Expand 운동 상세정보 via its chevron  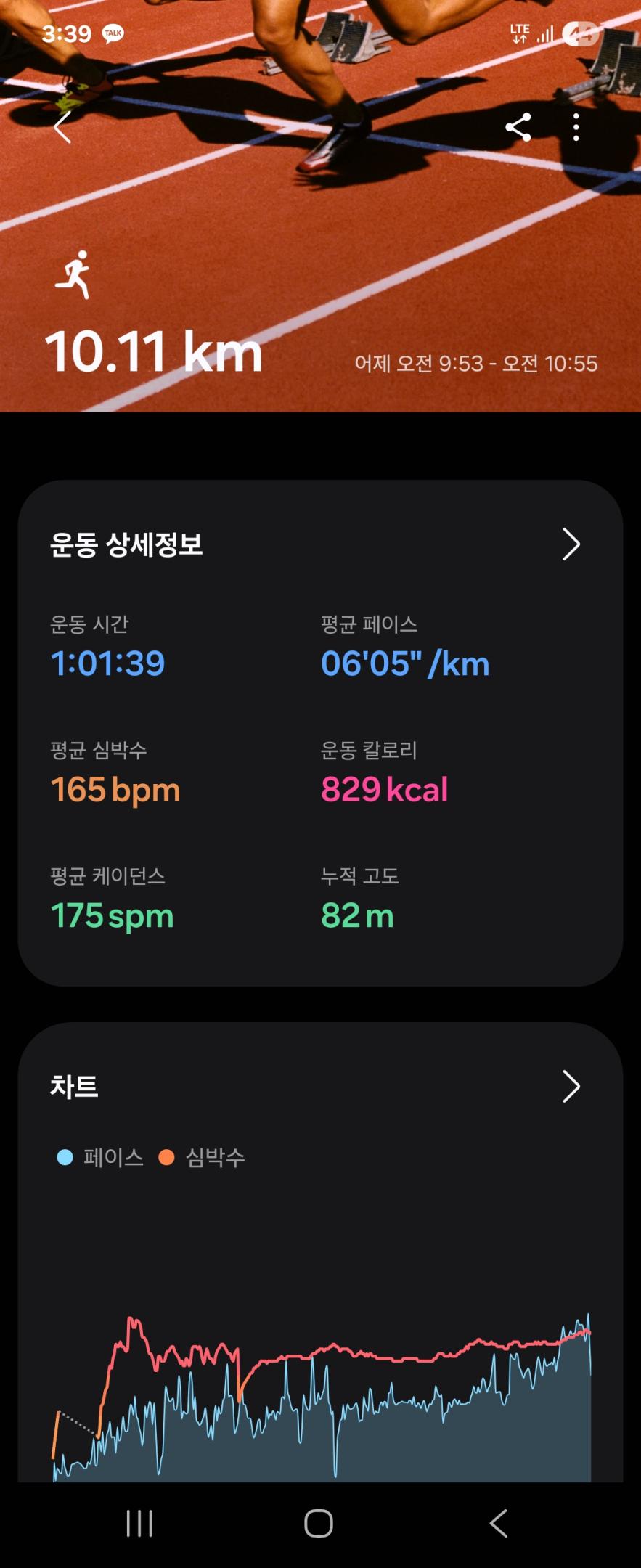coord(572,543)
